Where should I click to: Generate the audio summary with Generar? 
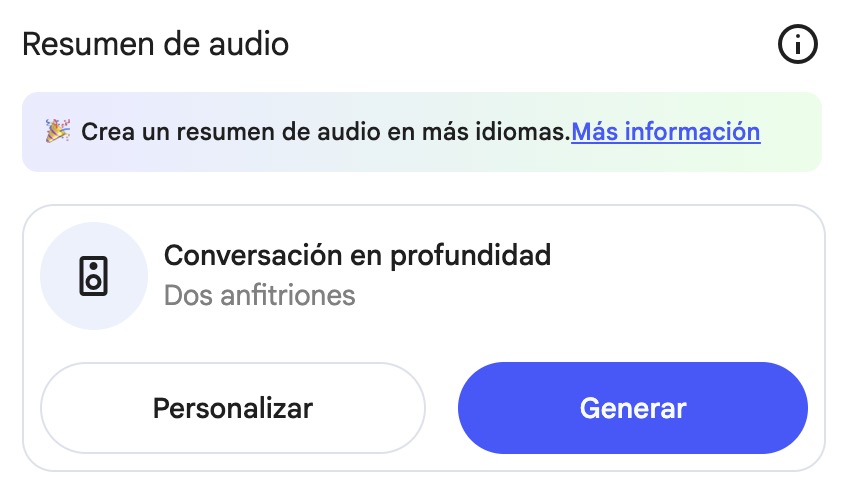pos(632,408)
